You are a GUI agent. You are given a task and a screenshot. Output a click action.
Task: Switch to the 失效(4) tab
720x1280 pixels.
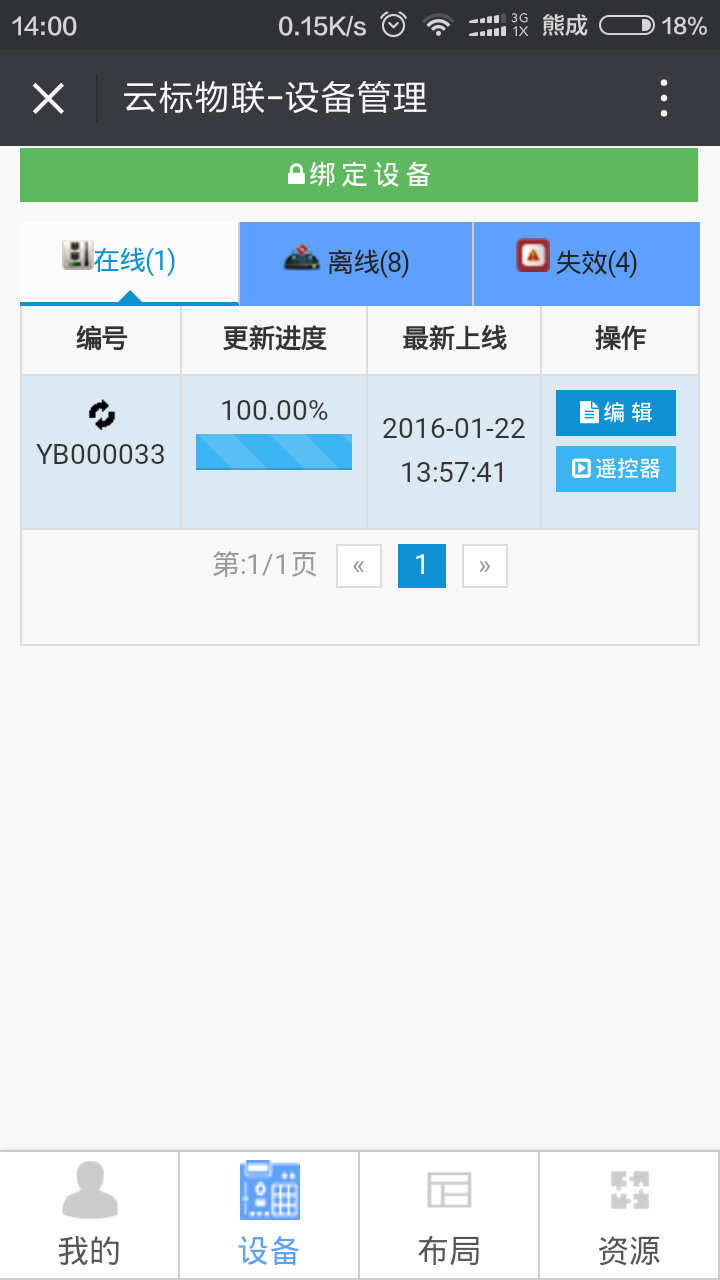point(586,263)
